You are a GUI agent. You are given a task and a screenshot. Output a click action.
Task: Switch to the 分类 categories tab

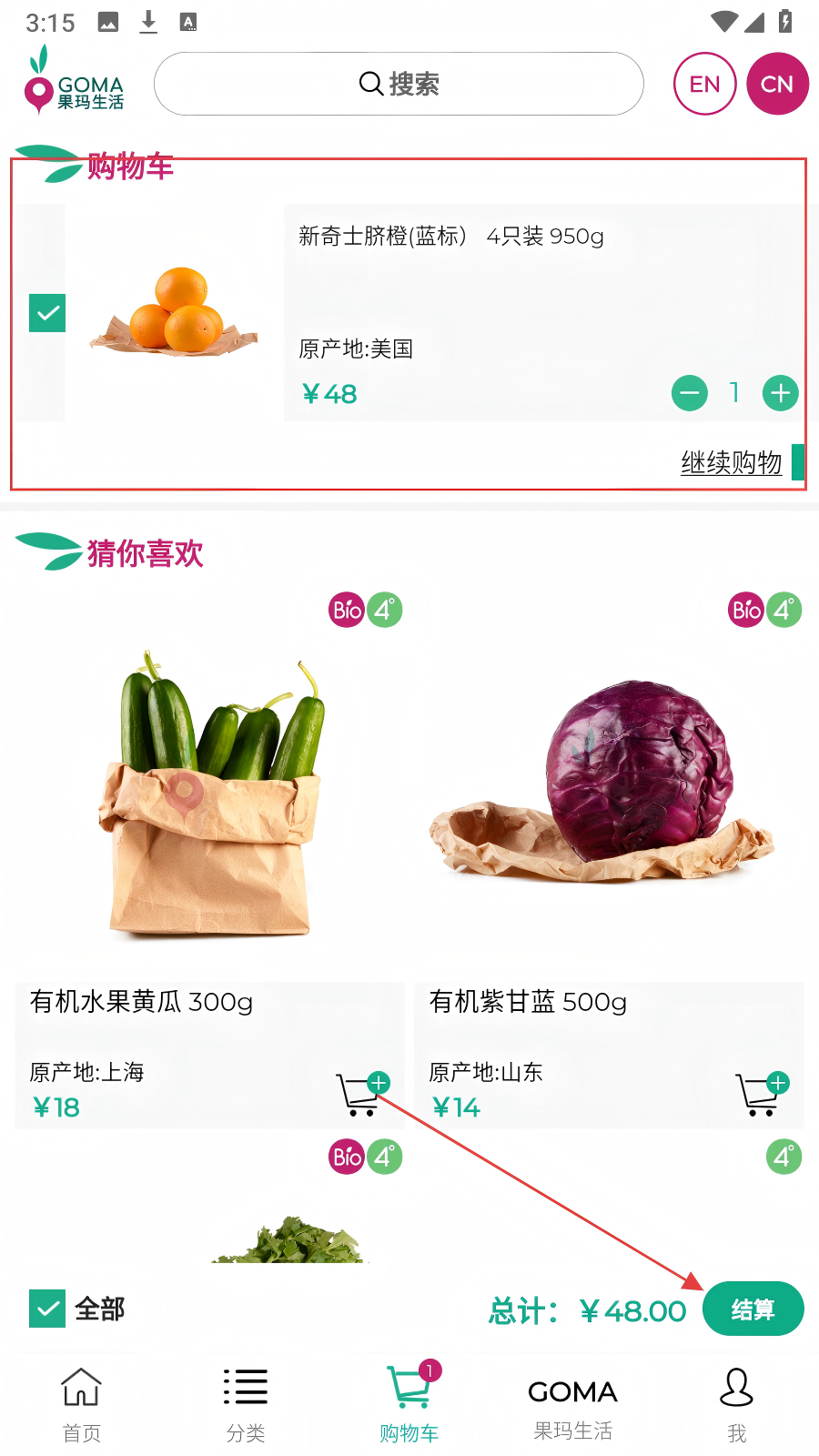246,1404
